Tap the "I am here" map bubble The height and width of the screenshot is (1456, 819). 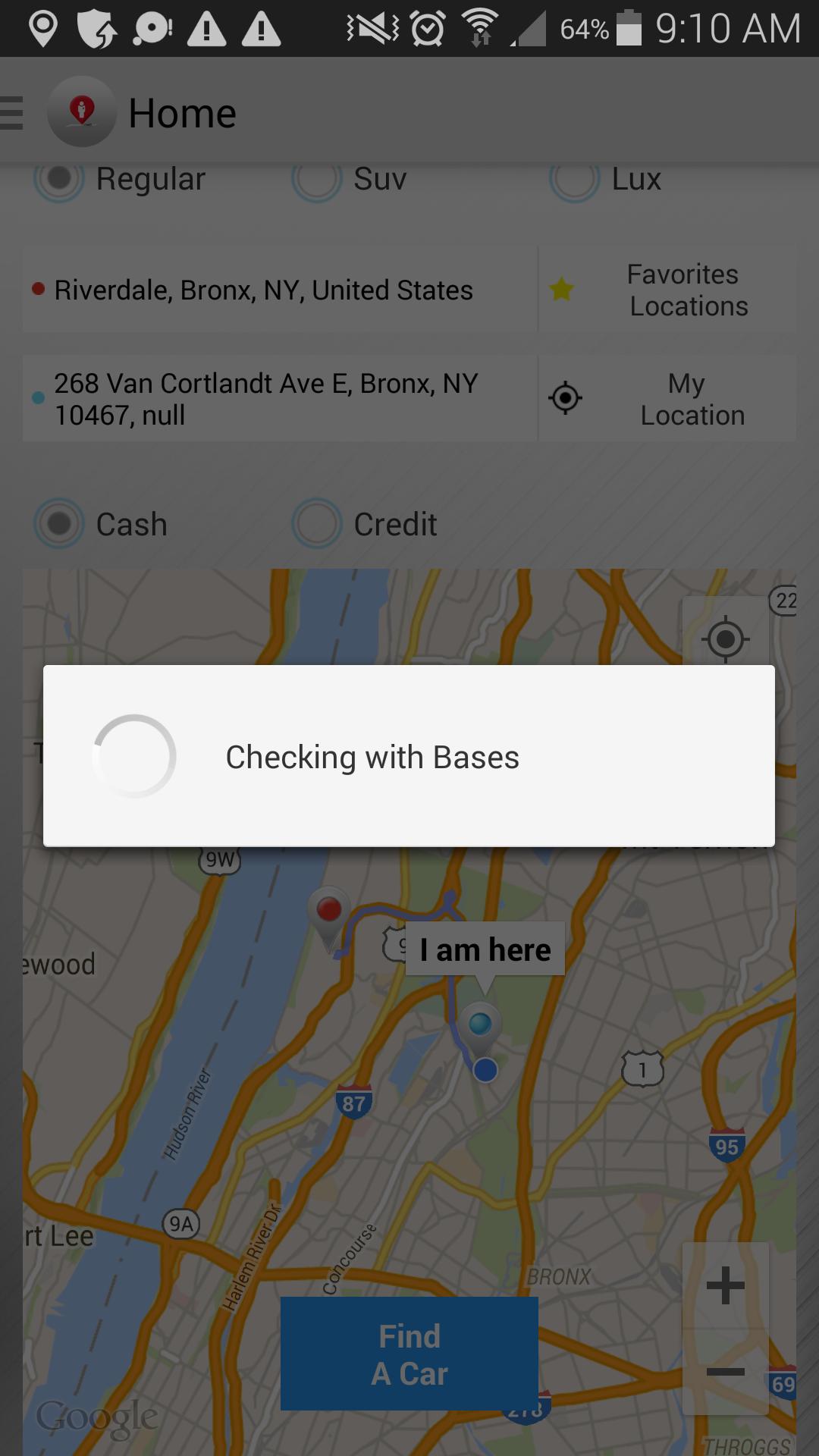tap(485, 949)
